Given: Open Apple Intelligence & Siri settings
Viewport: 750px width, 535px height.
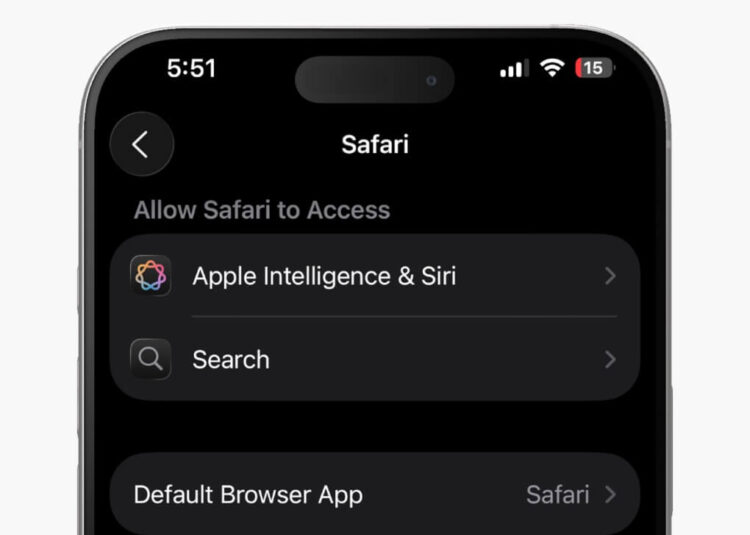Looking at the screenshot, I should pyautogui.click(x=374, y=276).
